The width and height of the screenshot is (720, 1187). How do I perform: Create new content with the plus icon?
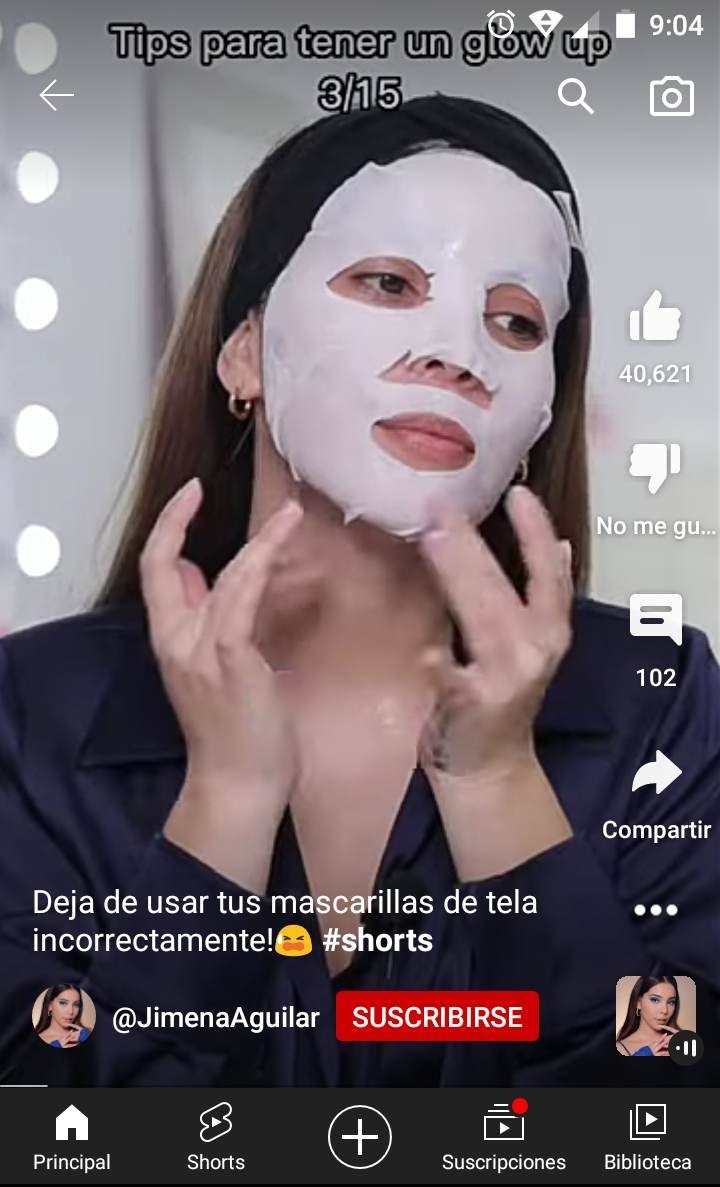(360, 1135)
